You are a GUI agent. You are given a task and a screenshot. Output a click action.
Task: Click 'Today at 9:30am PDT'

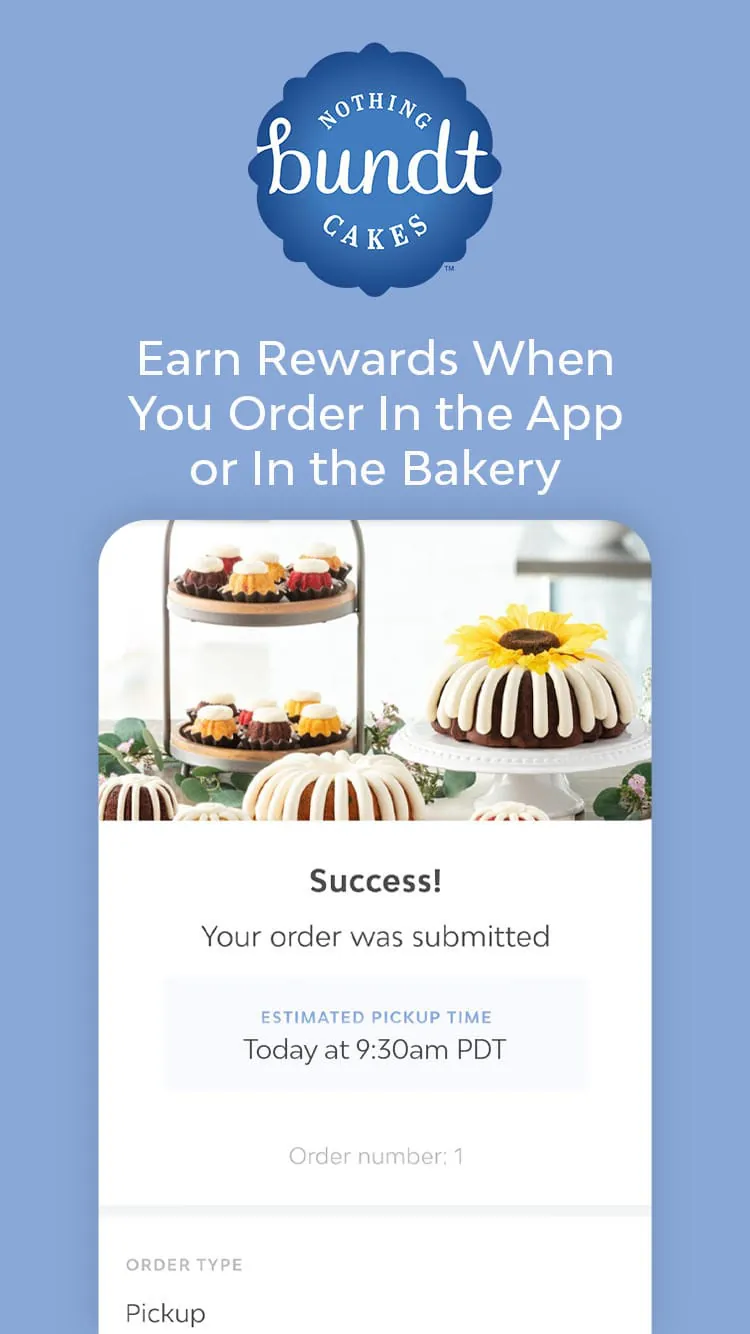(x=375, y=1051)
